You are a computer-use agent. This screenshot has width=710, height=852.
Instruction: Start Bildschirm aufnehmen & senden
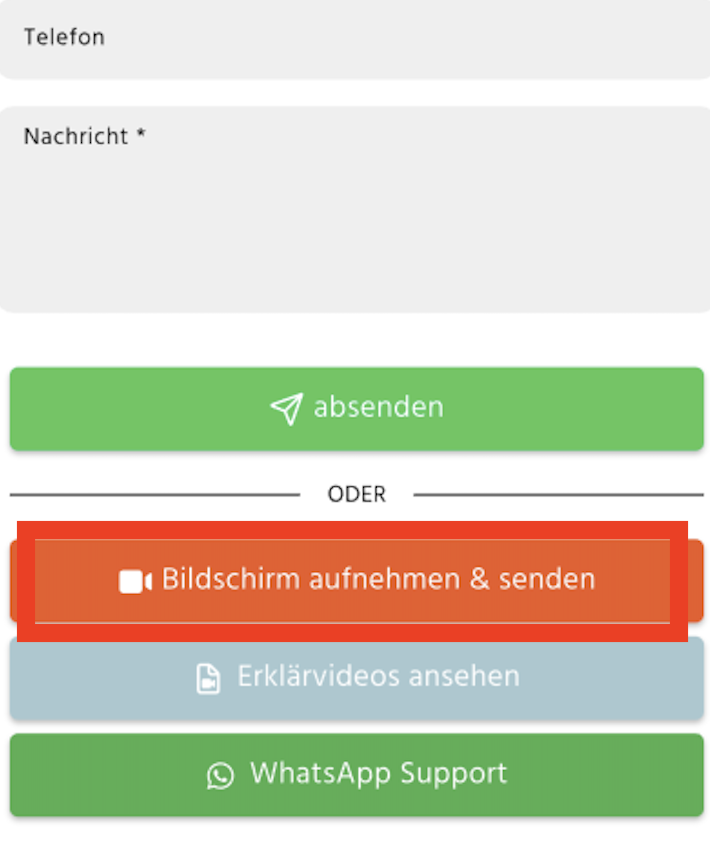pos(356,580)
